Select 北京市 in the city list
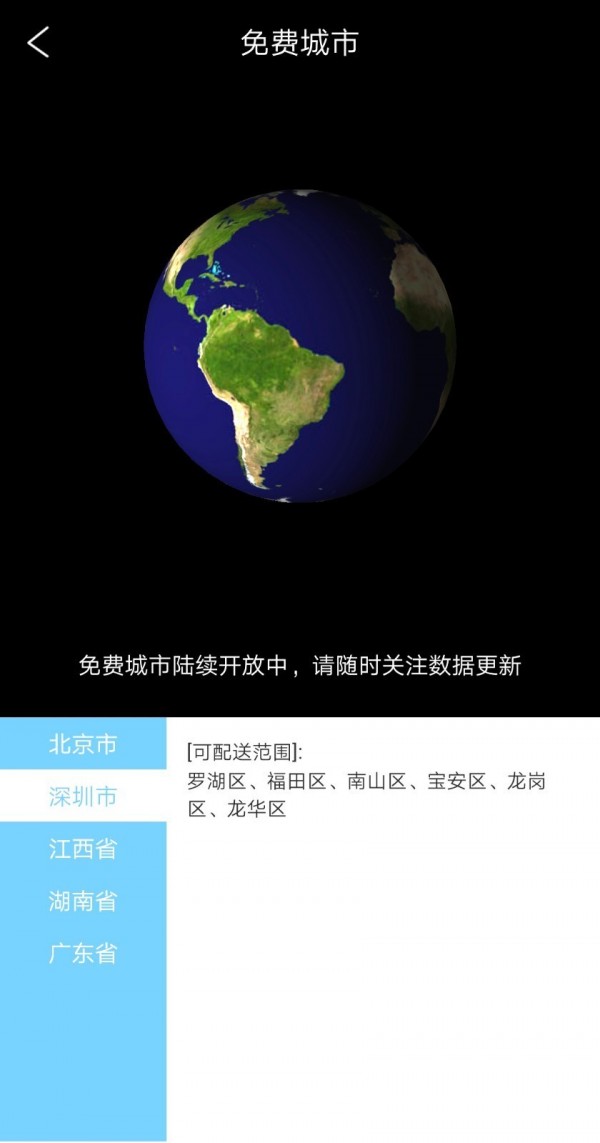Image resolution: width=600 pixels, height=1143 pixels. coord(83,744)
